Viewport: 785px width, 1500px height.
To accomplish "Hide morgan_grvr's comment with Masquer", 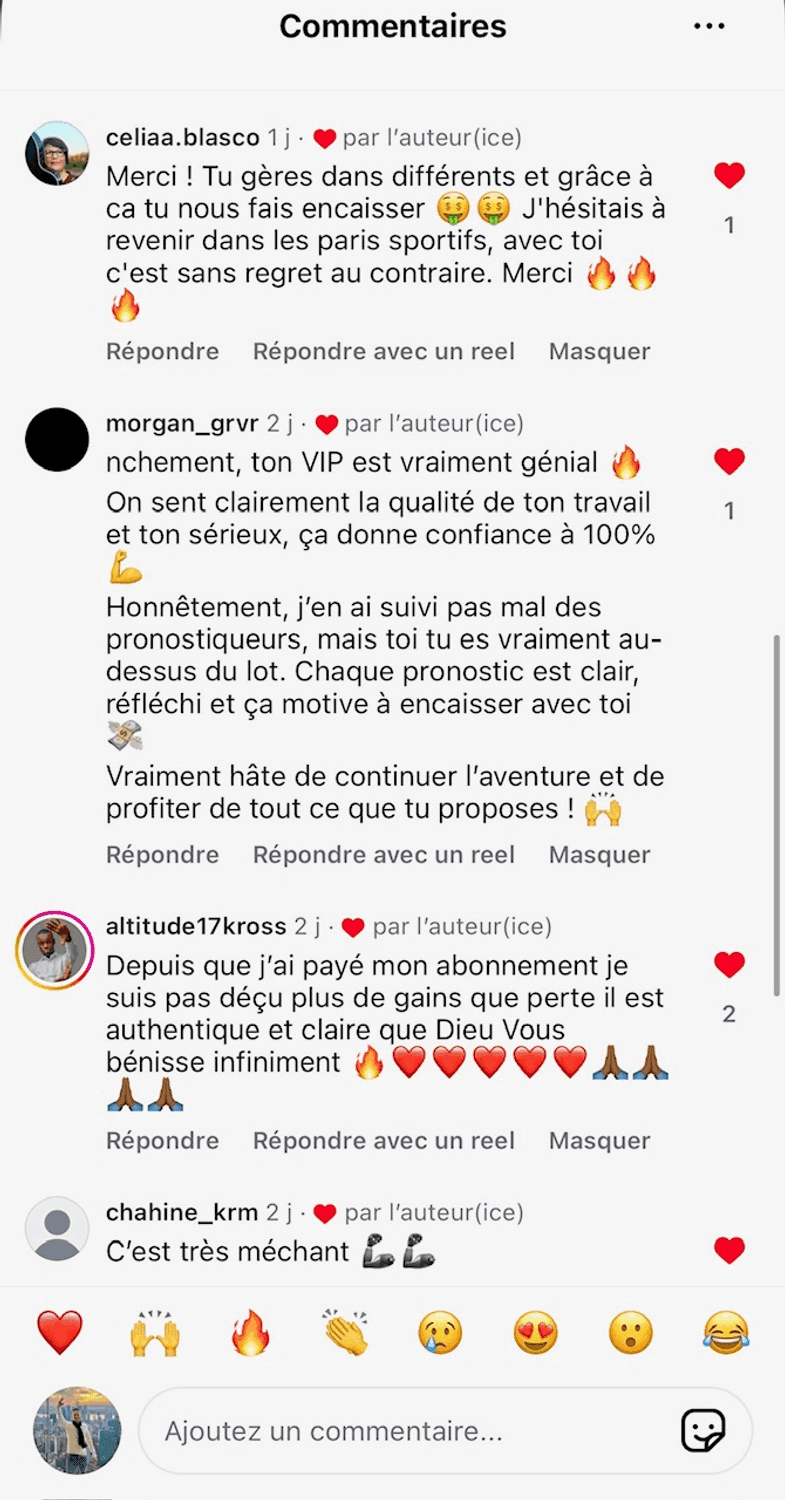I will pos(599,855).
